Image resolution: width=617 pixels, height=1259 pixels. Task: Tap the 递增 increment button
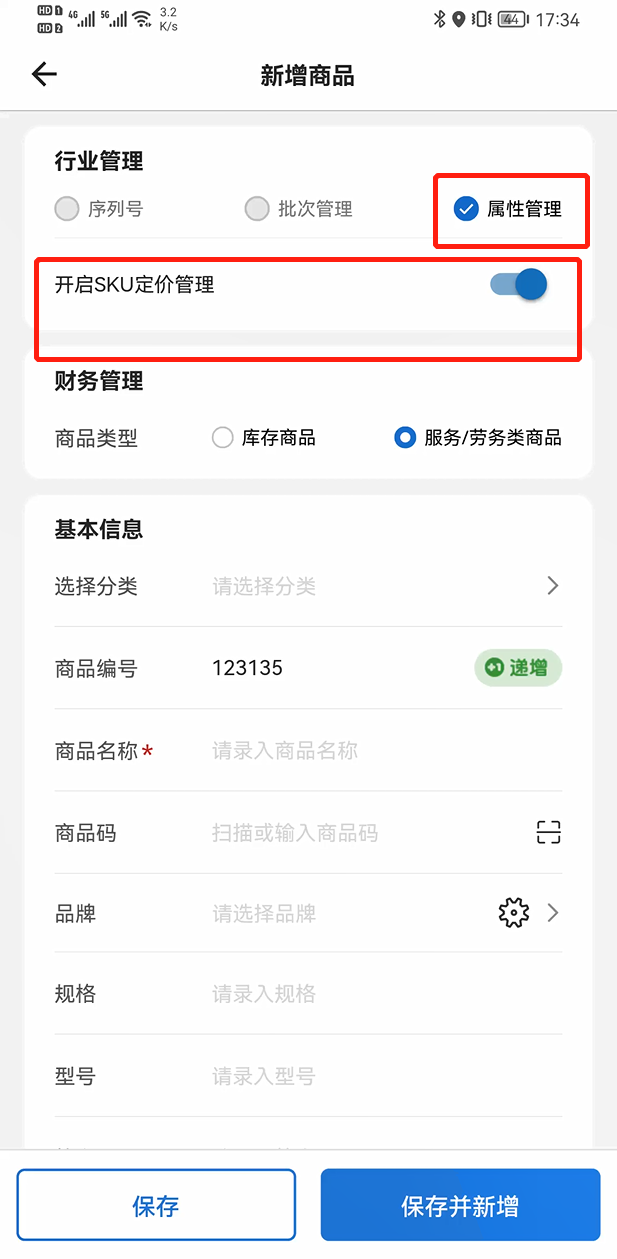tap(518, 668)
